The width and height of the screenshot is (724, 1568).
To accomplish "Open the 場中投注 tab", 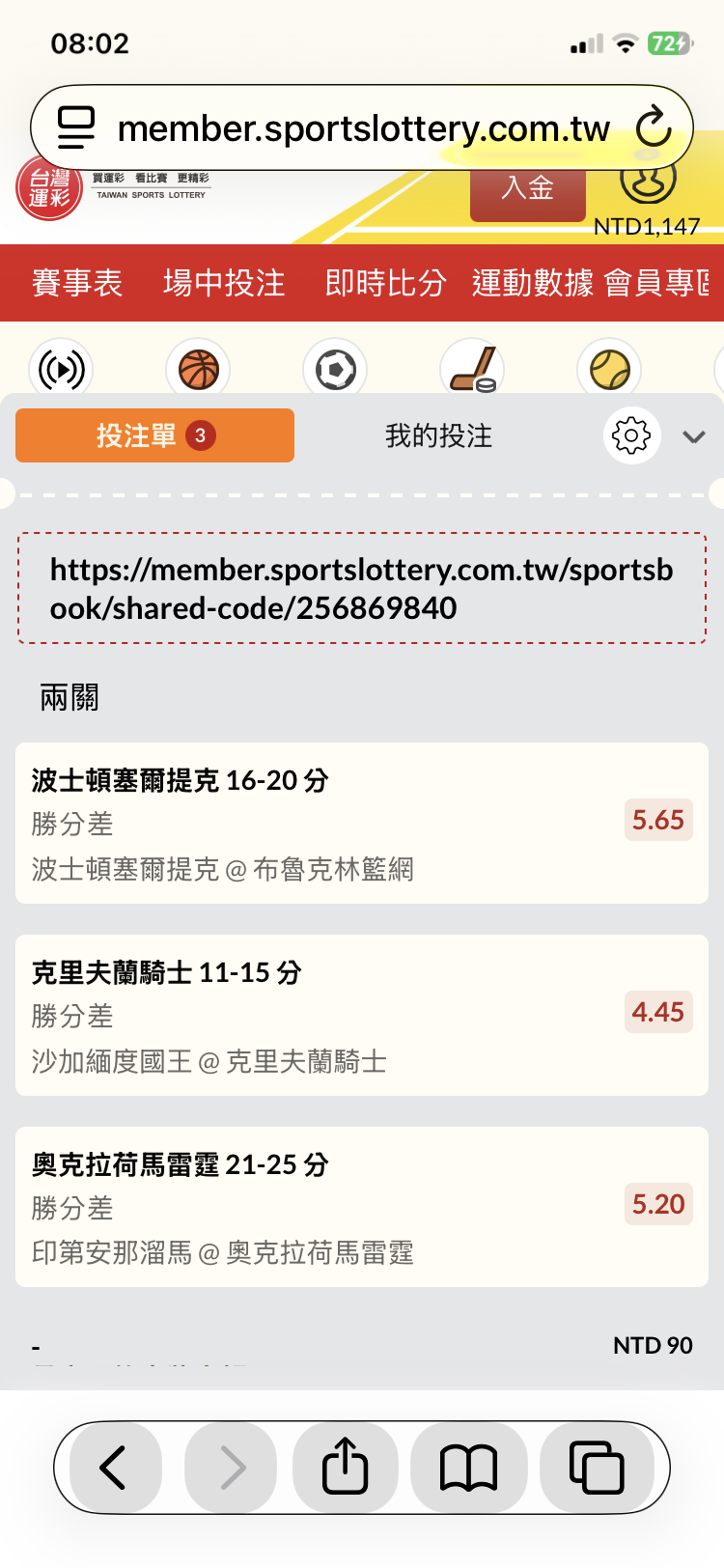I will click(x=224, y=283).
